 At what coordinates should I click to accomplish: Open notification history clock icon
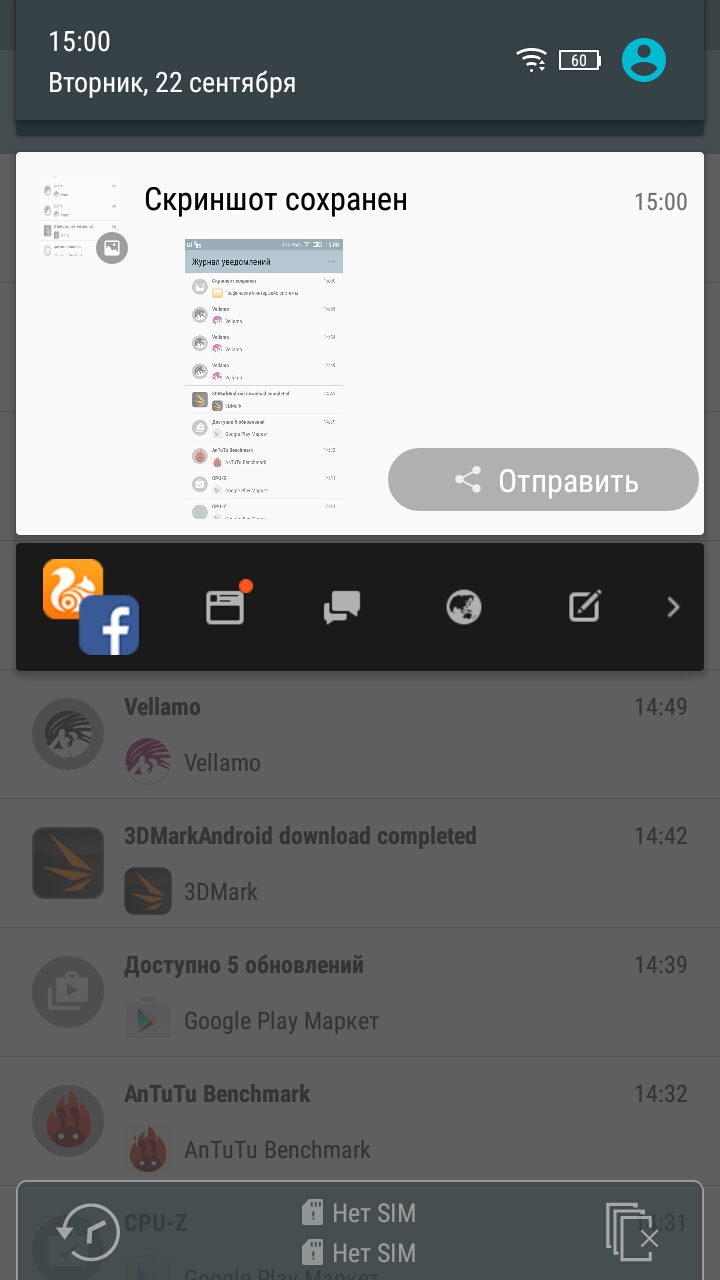[x=89, y=1231]
